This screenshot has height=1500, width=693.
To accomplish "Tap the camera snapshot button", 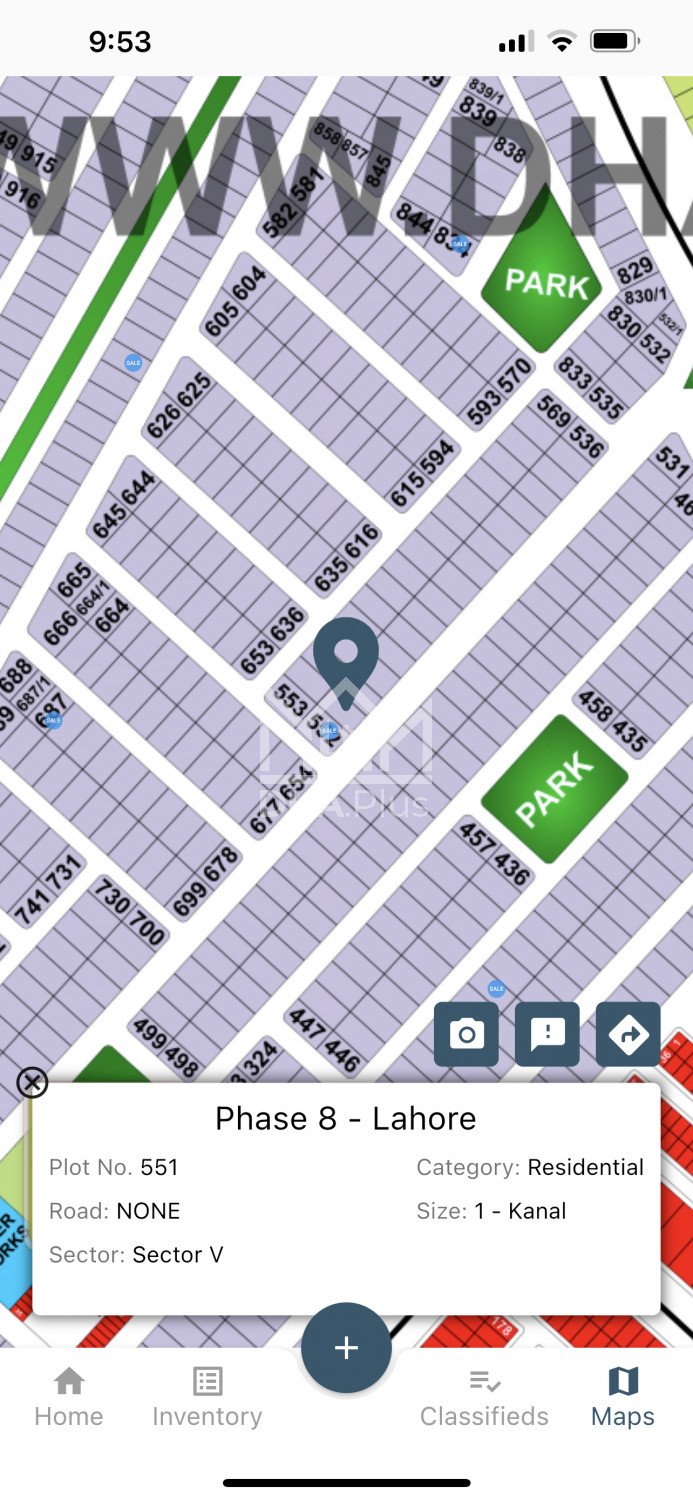I will pos(466,1034).
